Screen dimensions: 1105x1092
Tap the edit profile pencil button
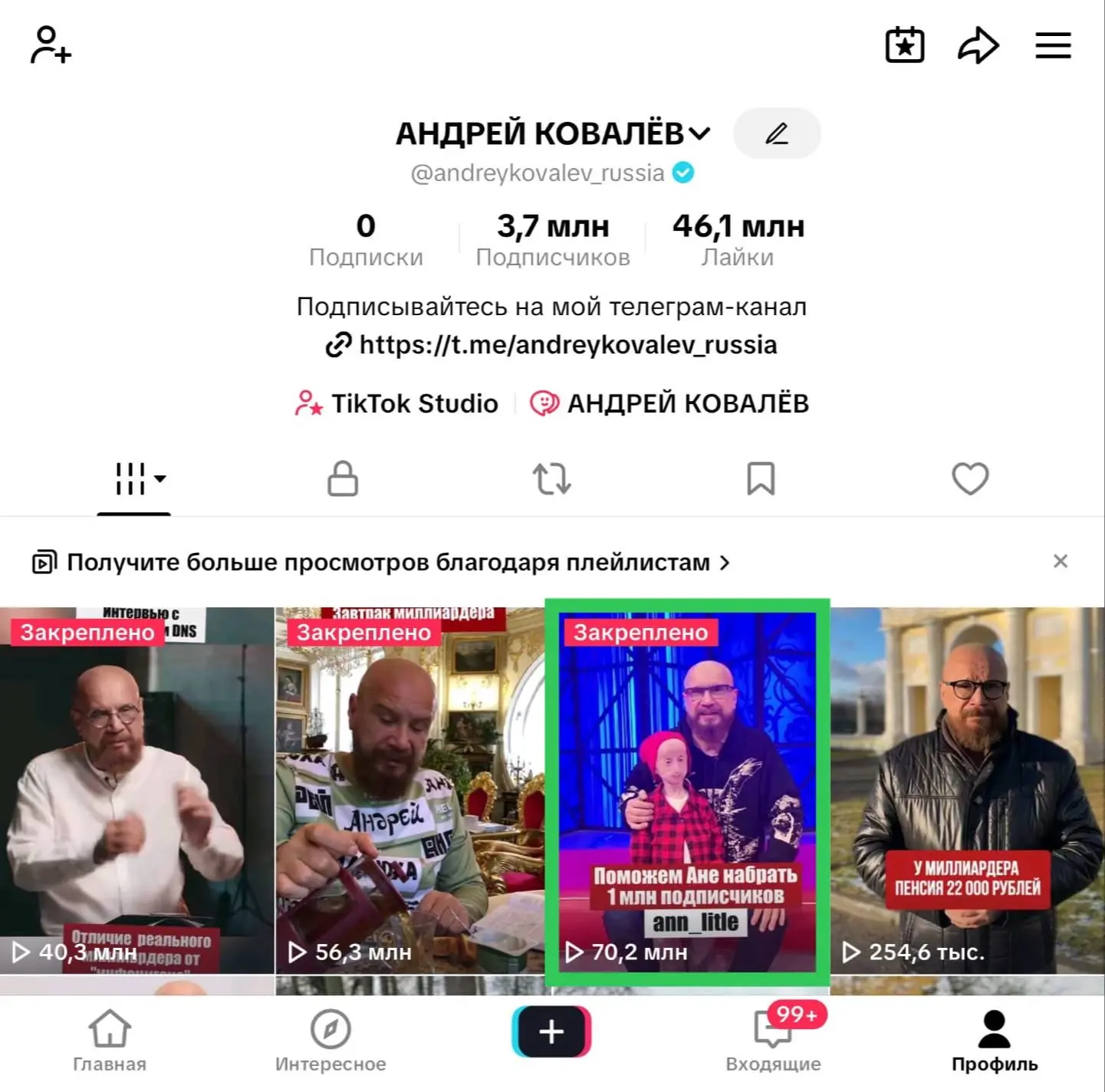777,133
